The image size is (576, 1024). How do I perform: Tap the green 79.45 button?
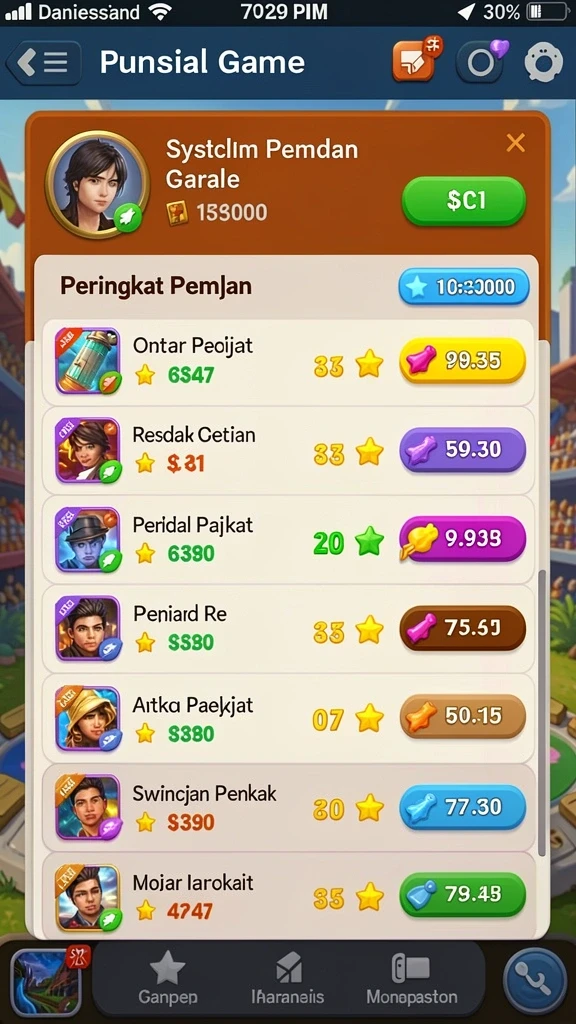[x=462, y=894]
